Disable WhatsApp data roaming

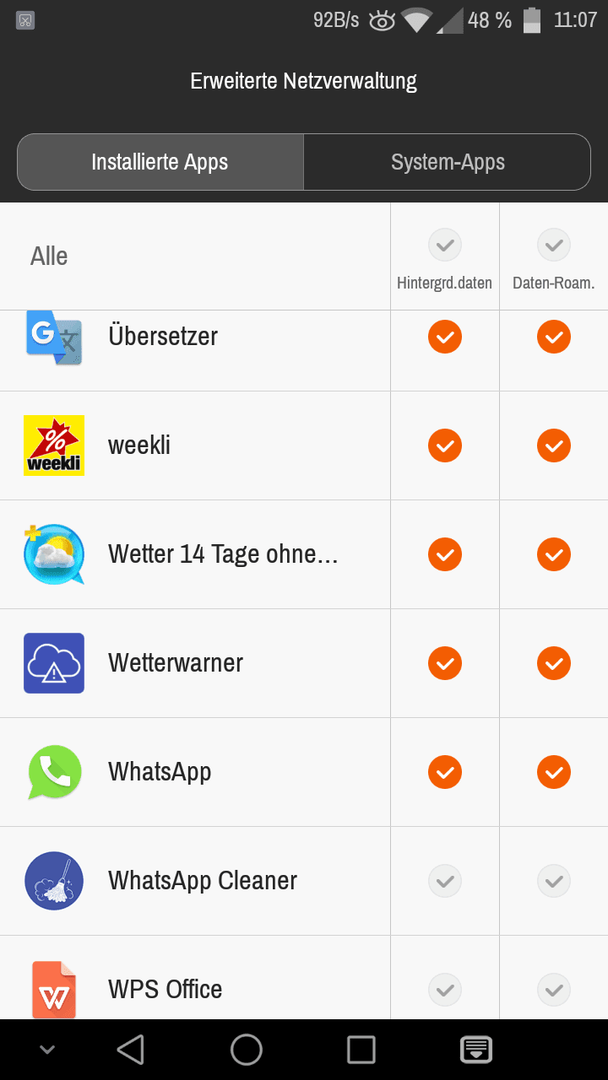click(x=554, y=772)
